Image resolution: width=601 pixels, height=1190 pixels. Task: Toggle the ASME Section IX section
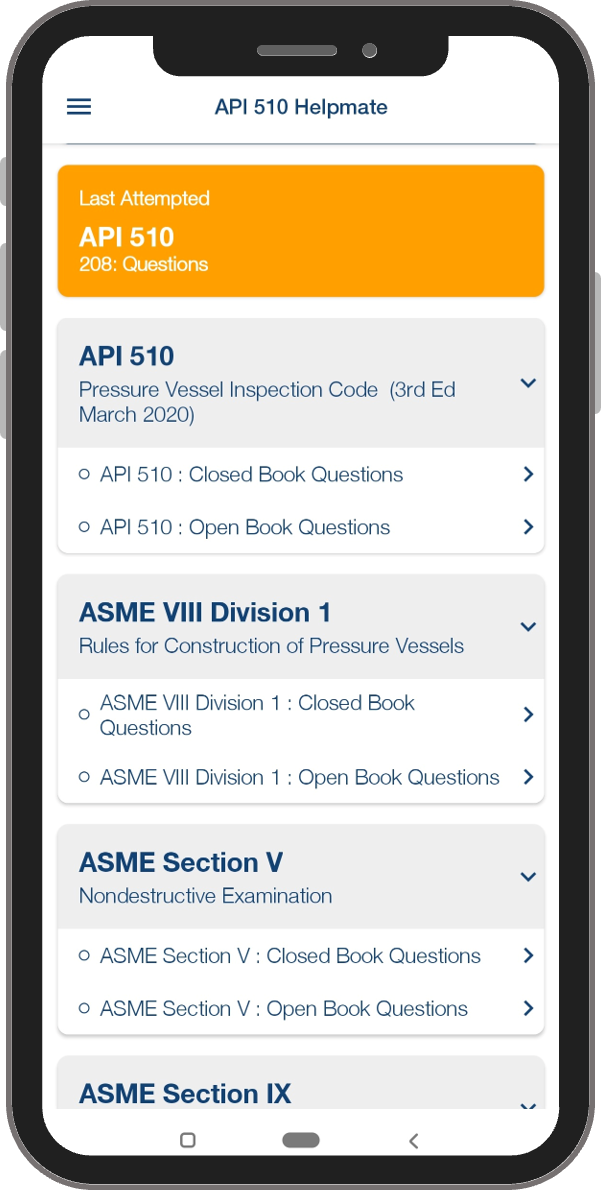click(528, 1104)
